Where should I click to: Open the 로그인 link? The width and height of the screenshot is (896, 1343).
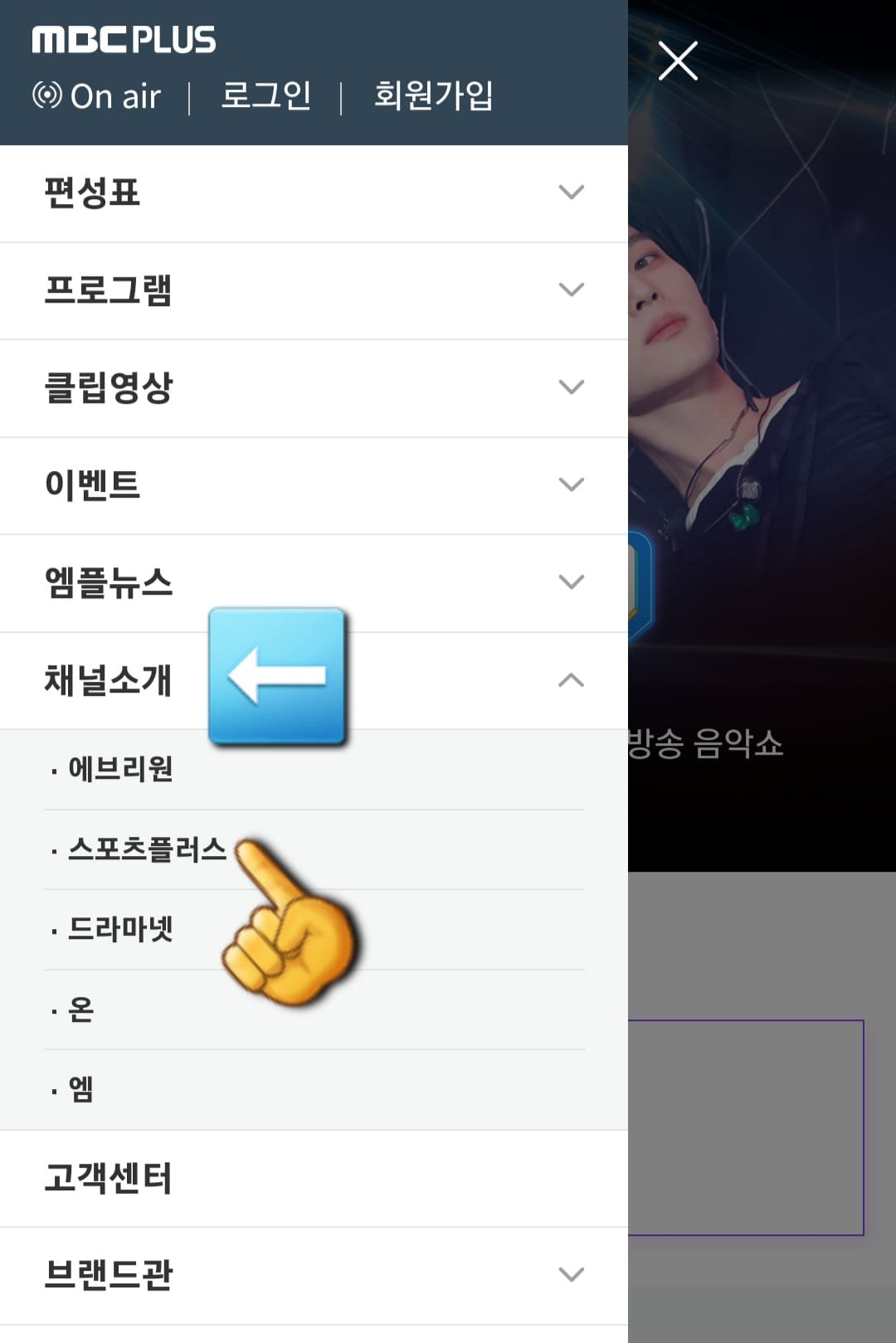click(x=265, y=95)
